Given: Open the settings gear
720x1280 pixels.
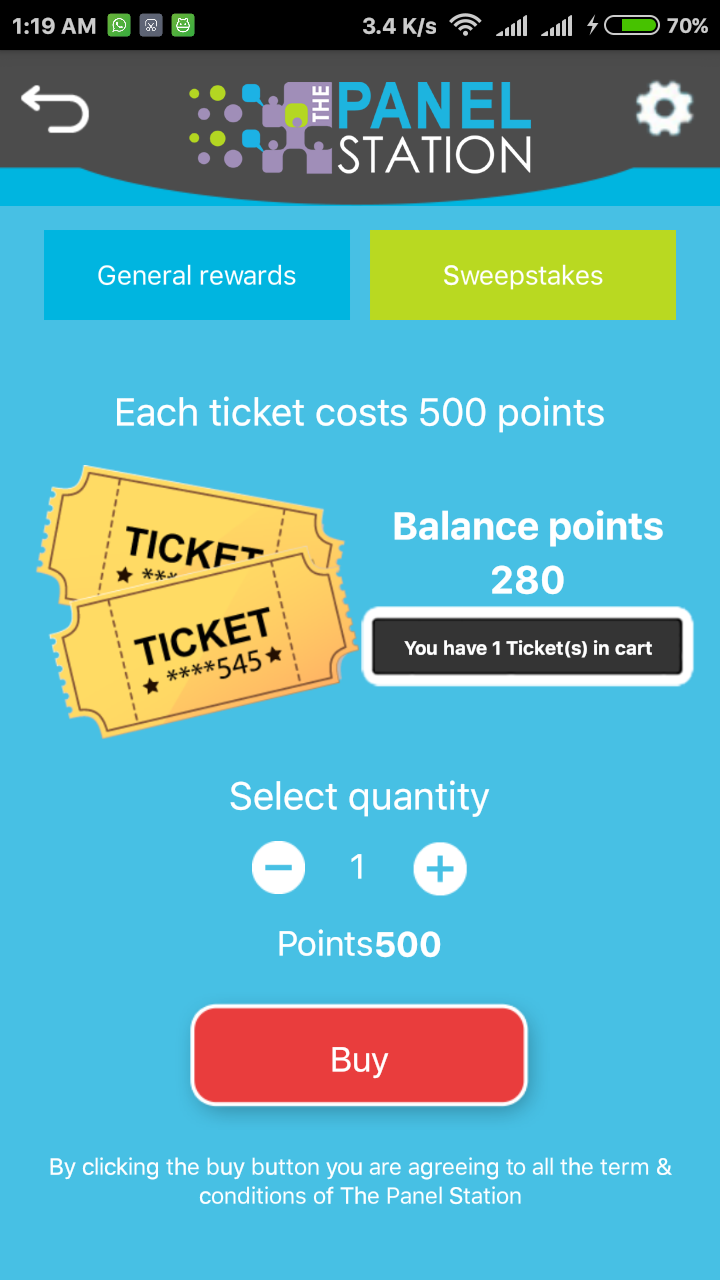Looking at the screenshot, I should pyautogui.click(x=664, y=108).
